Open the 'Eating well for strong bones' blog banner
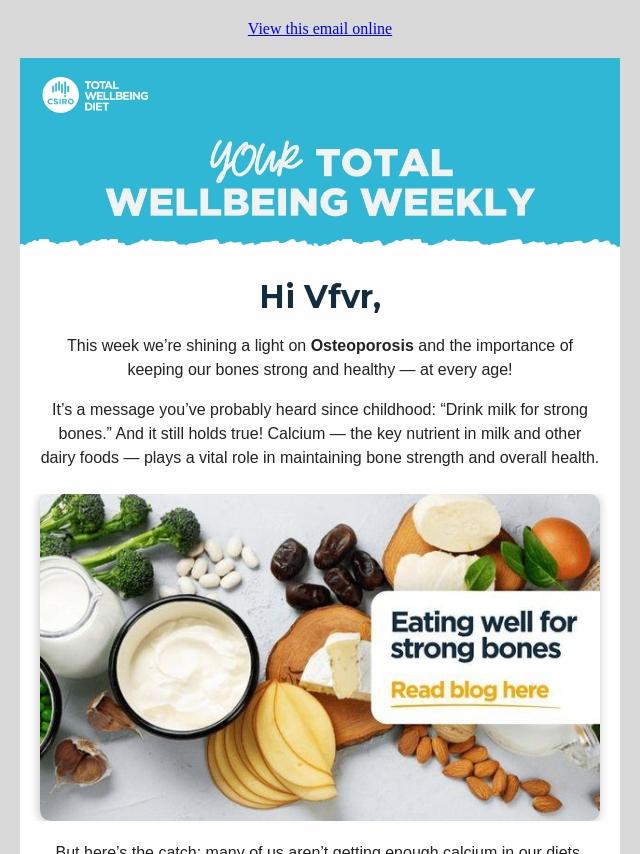 320,657
